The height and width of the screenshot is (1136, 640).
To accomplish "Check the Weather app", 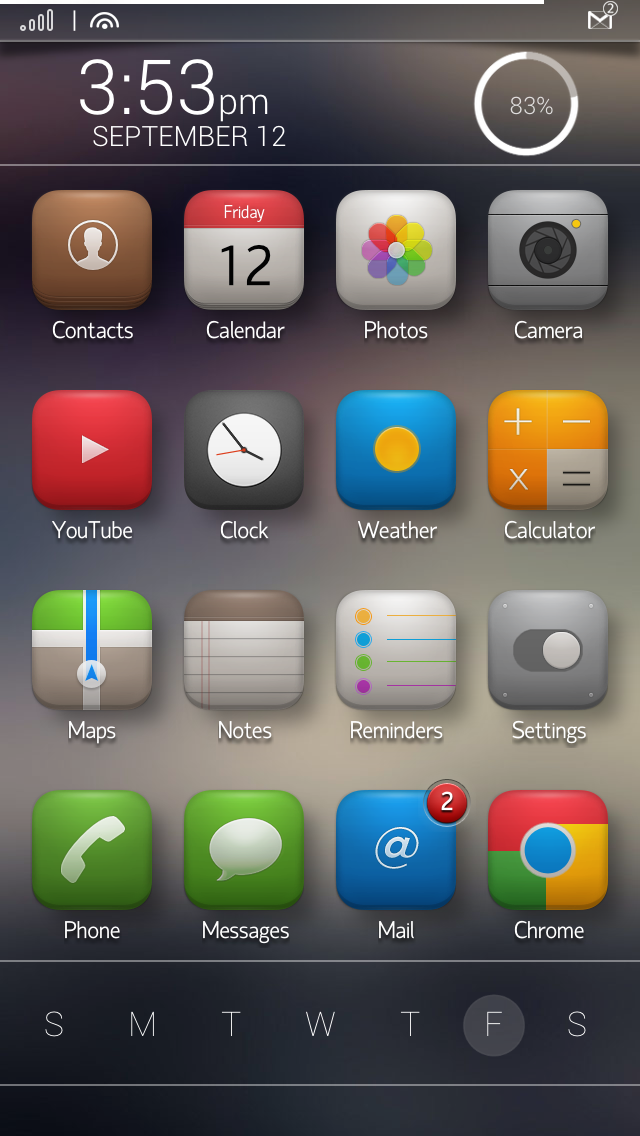I will click(x=396, y=449).
